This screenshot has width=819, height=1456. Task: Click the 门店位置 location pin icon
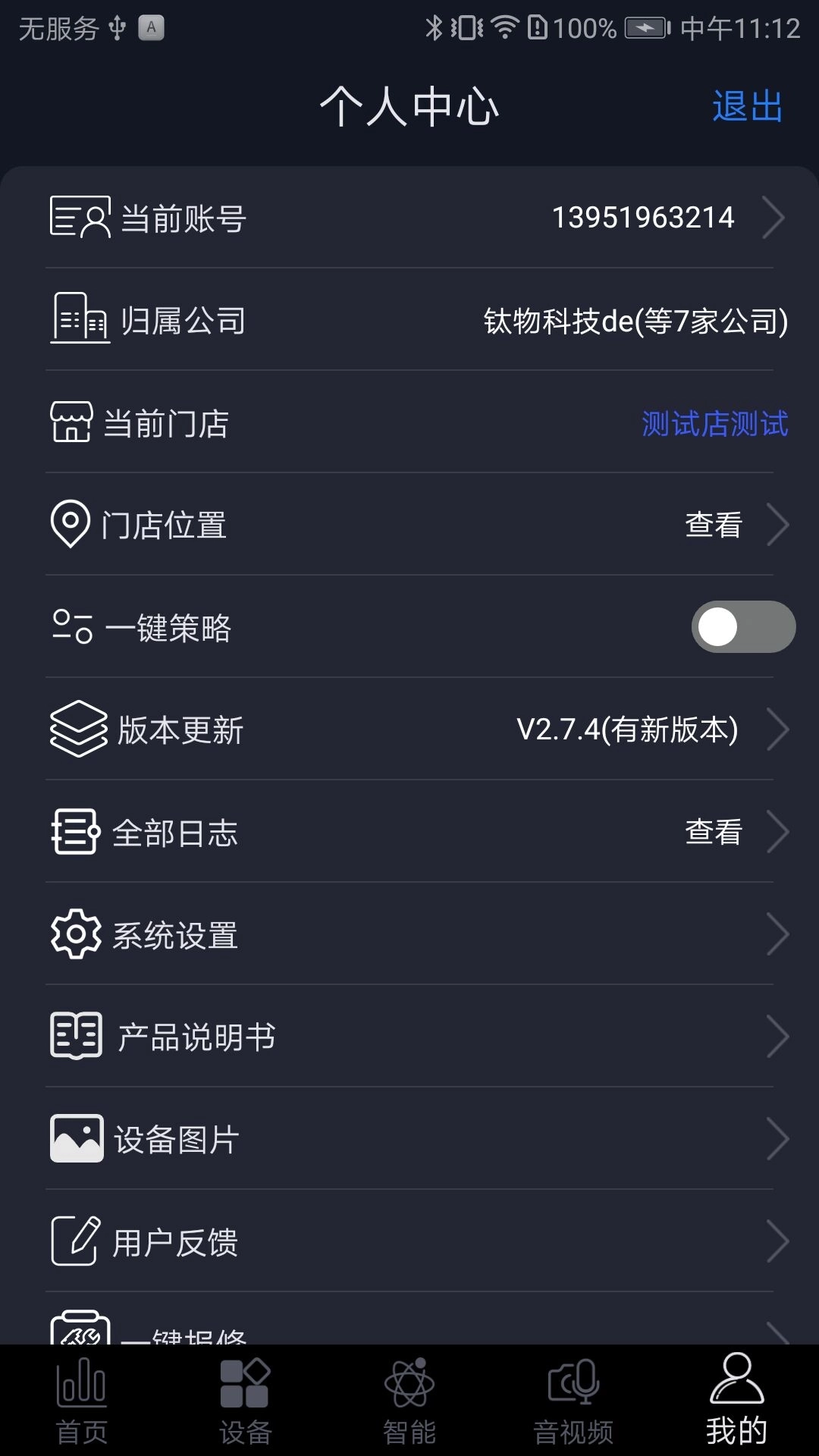(72, 525)
